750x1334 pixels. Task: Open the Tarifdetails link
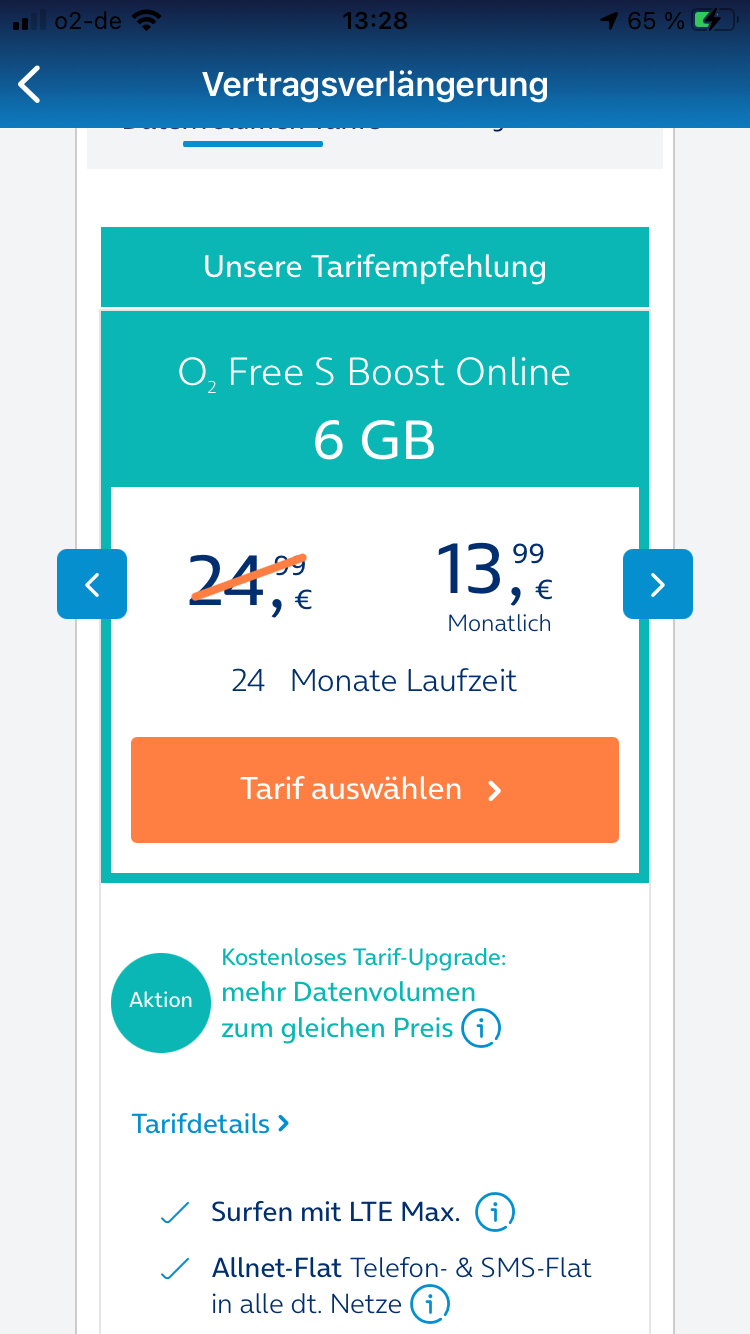click(x=210, y=1124)
